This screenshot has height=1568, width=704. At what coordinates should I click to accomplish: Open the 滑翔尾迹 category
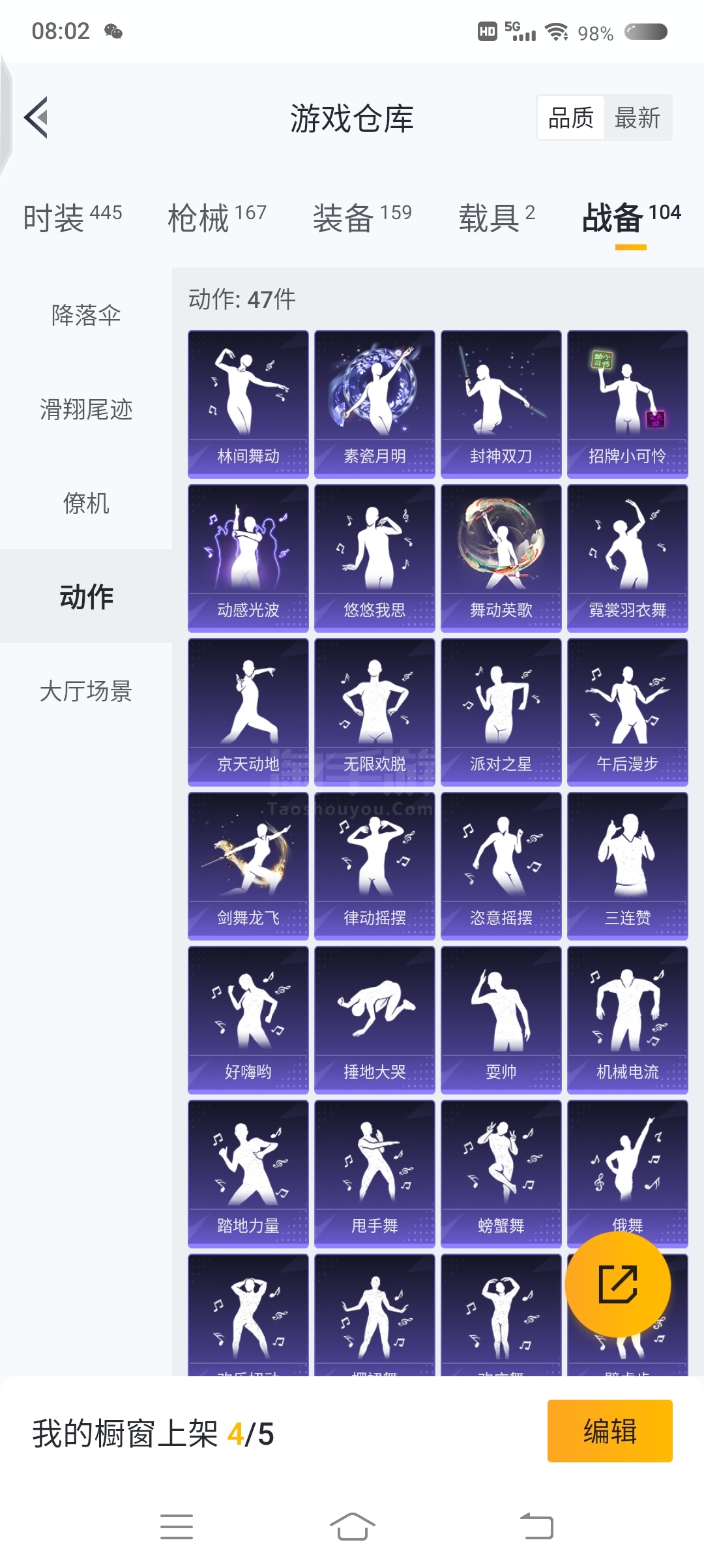tap(86, 409)
